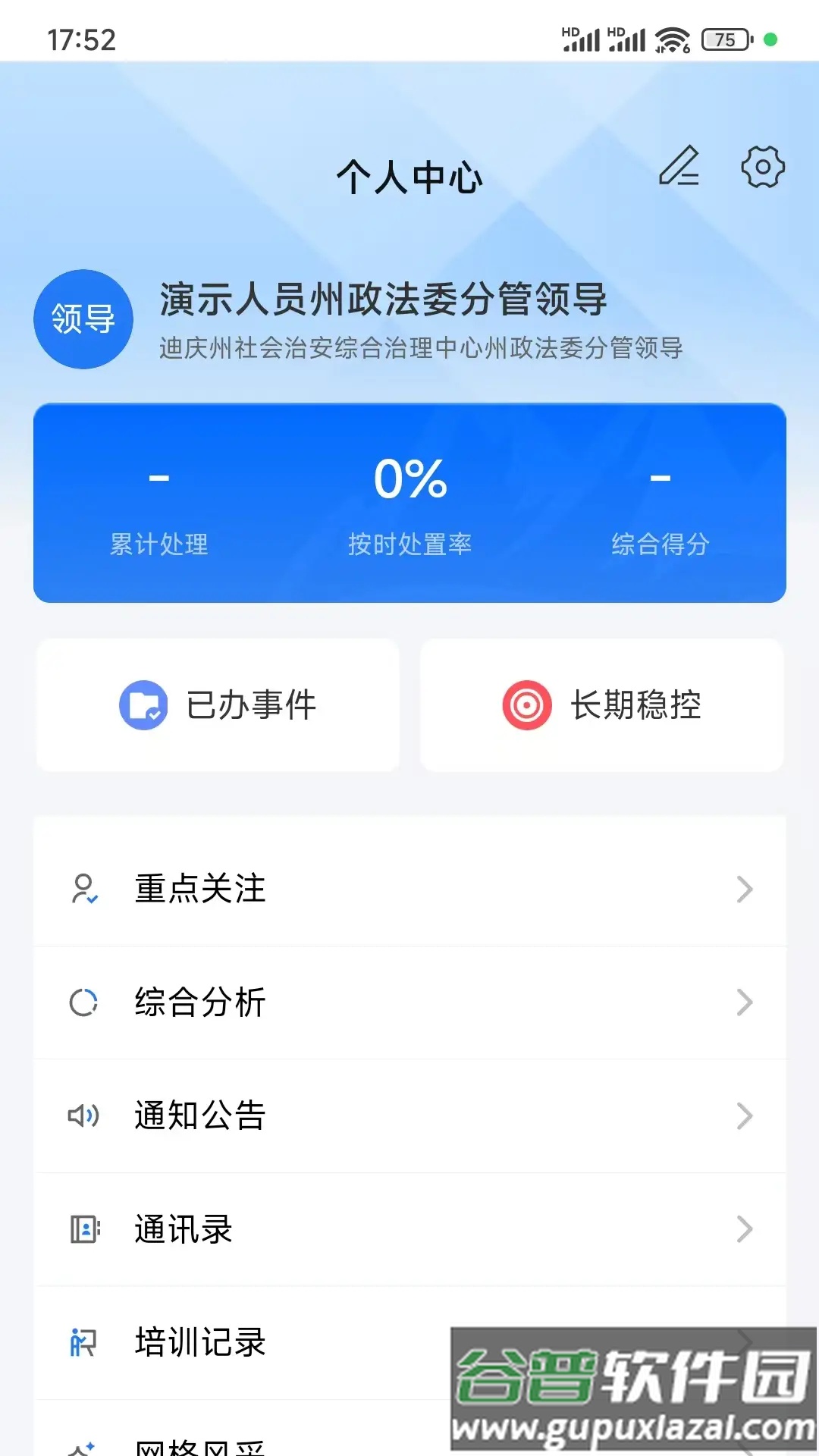This screenshot has width=819, height=1456.
Task: Expand the 重点关注 row via its chevron
Action: pyautogui.click(x=745, y=889)
